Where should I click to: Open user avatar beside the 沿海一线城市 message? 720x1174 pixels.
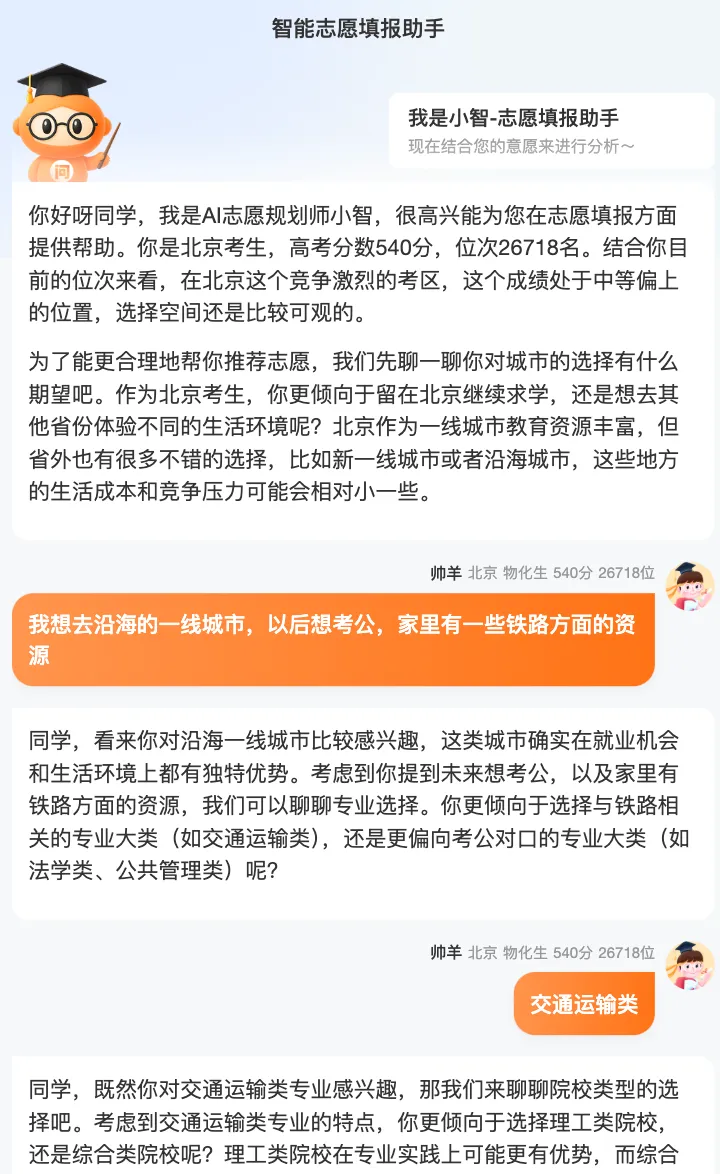coord(690,586)
